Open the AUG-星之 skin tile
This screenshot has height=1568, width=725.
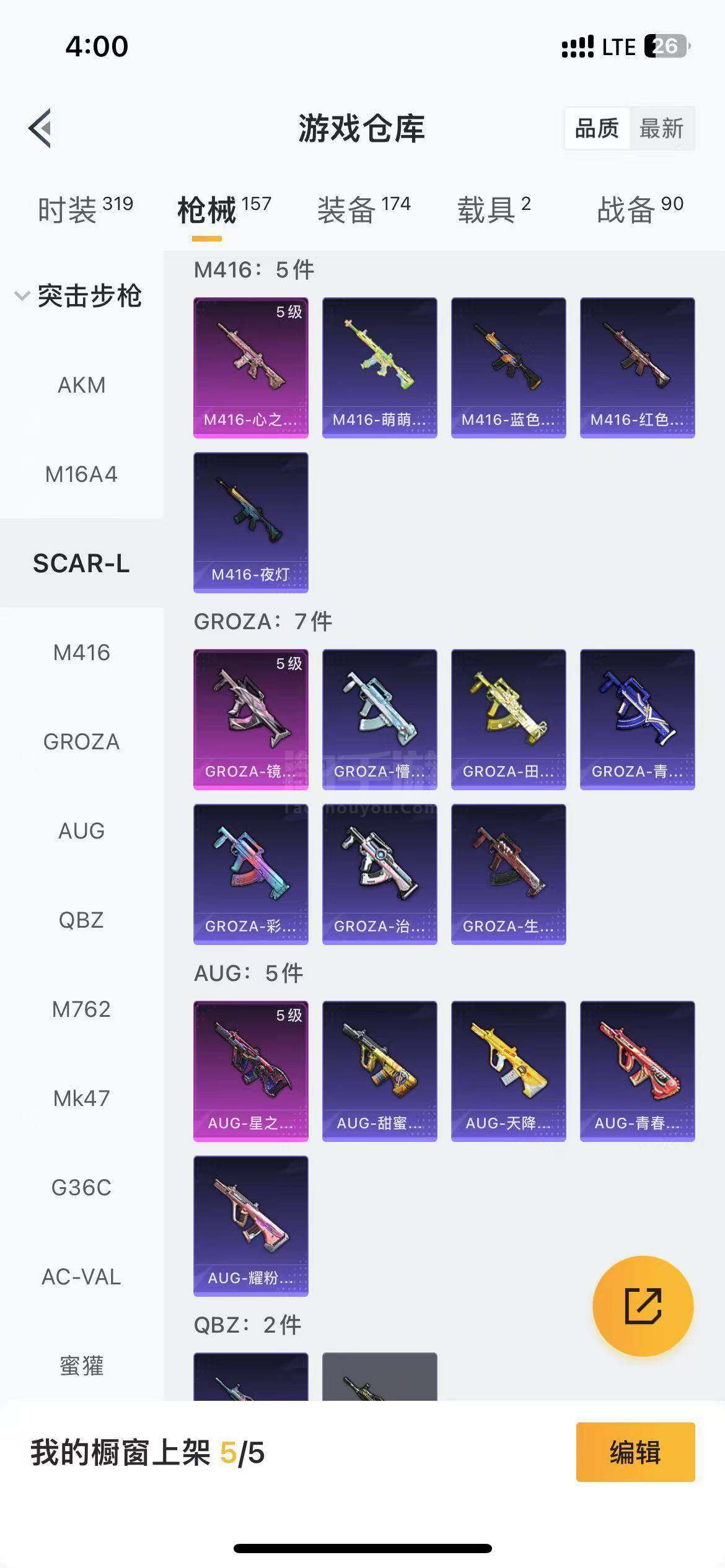(251, 1071)
